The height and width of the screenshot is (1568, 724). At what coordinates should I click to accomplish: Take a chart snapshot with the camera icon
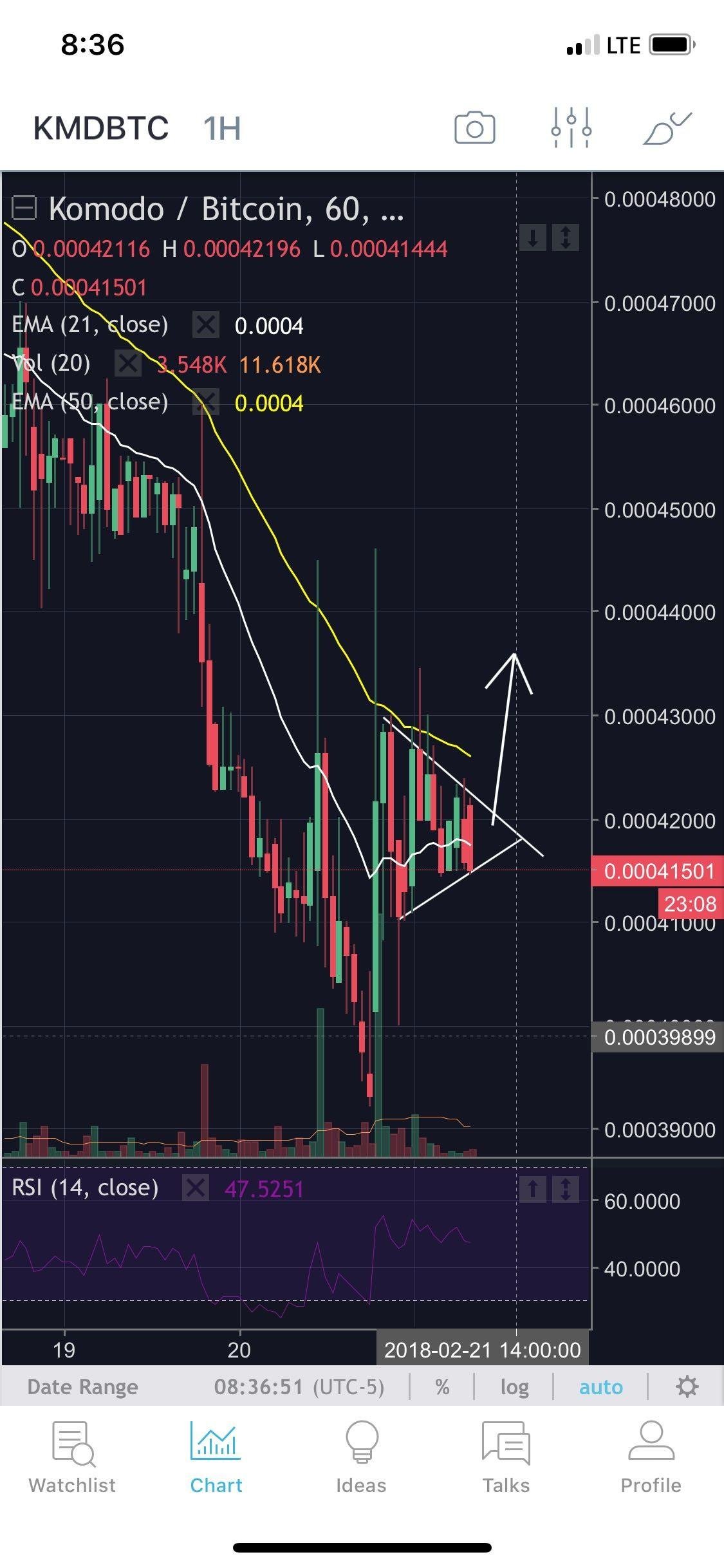point(474,127)
